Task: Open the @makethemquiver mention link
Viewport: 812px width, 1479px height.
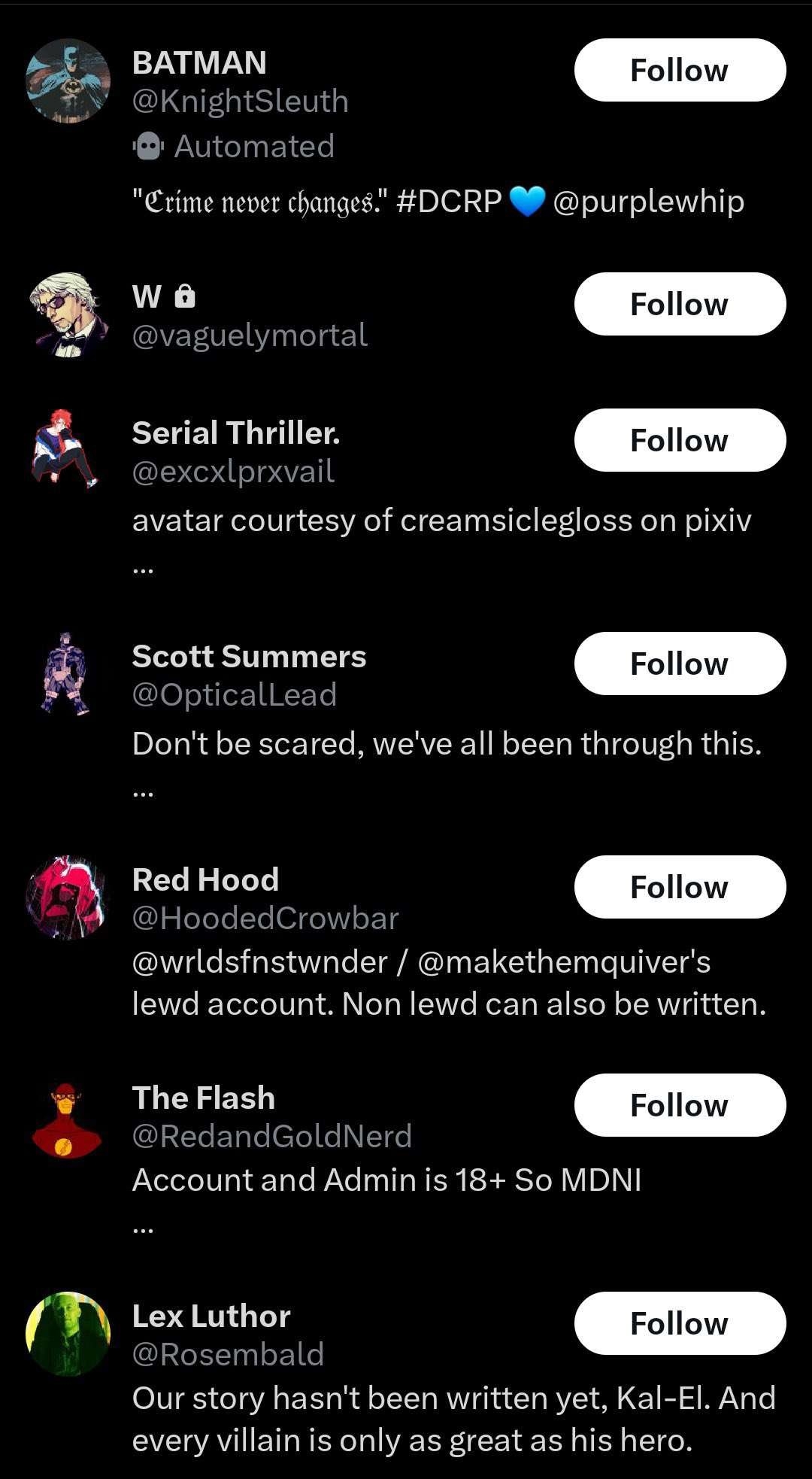Action: coord(553,962)
